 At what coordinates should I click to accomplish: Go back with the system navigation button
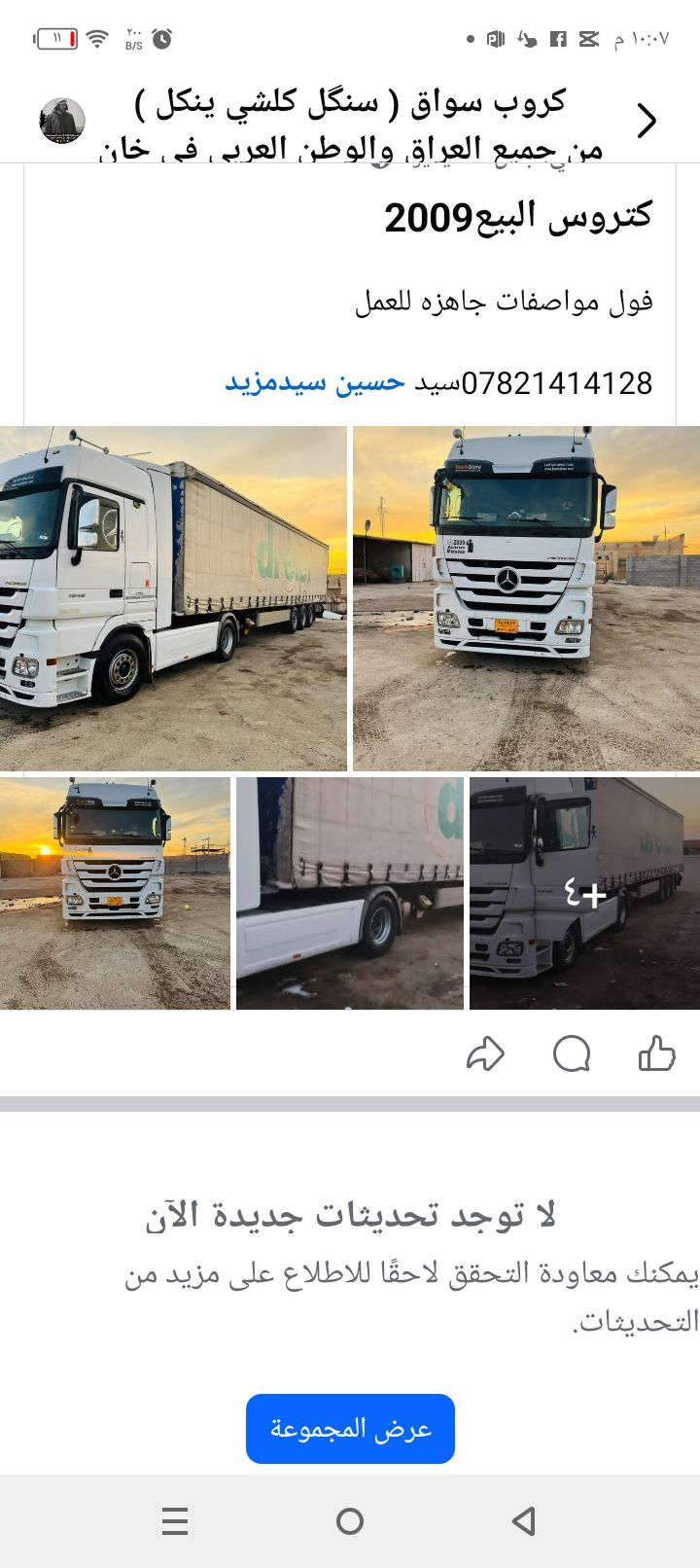point(524,1520)
